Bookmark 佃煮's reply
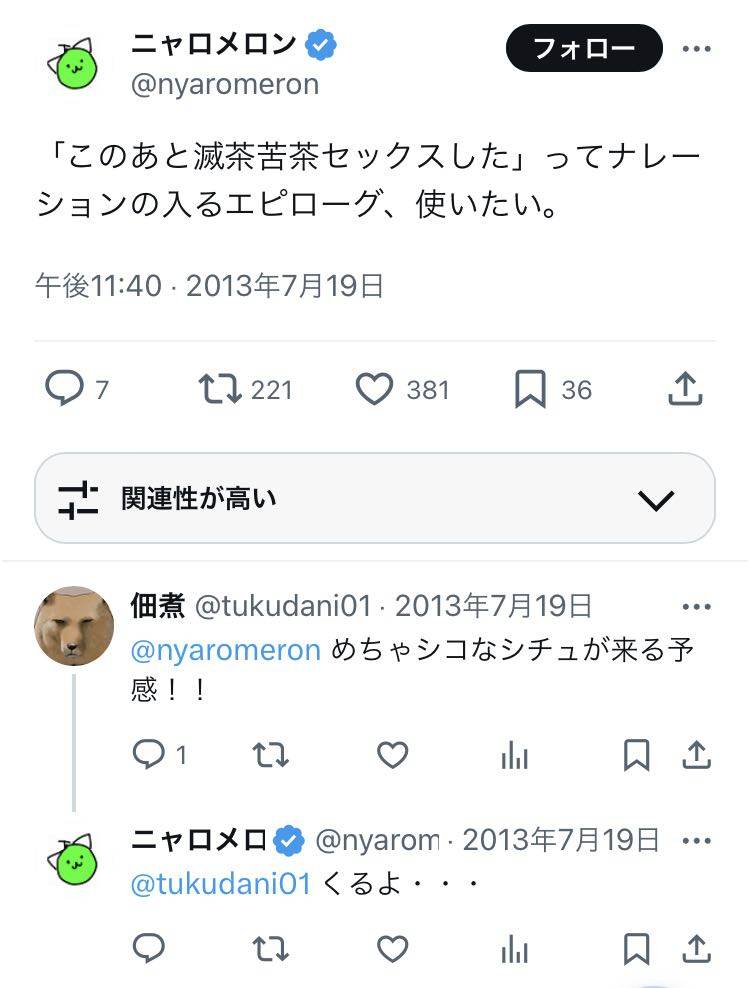750x988 pixels. click(636, 755)
